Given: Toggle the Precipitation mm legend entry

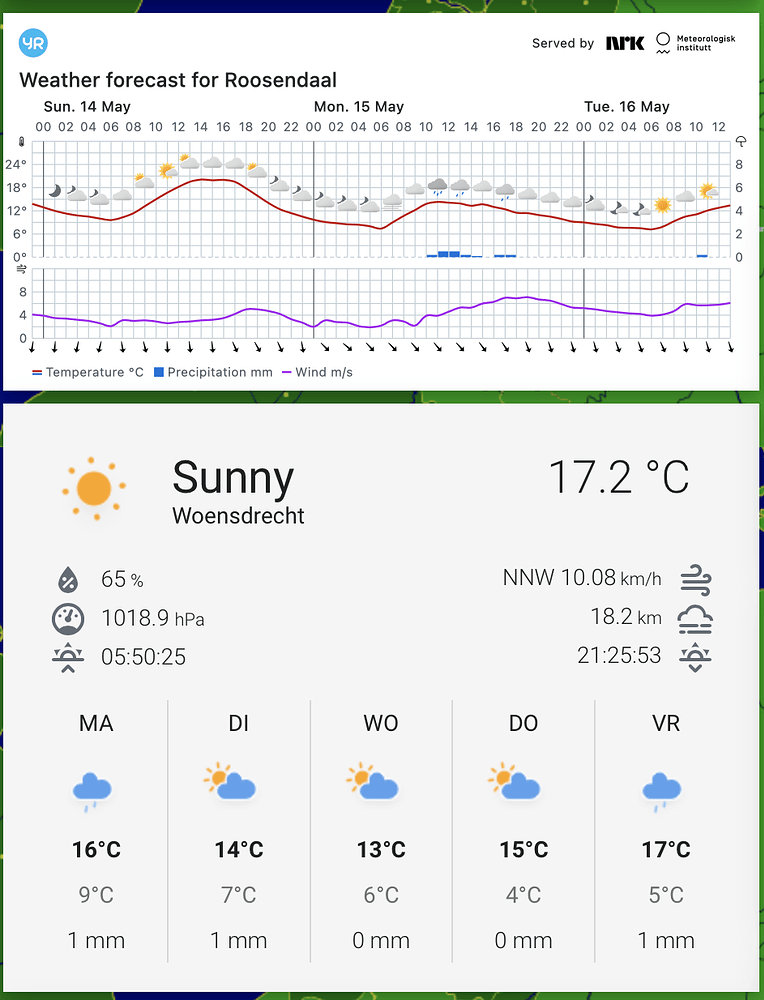Looking at the screenshot, I should tap(215, 371).
